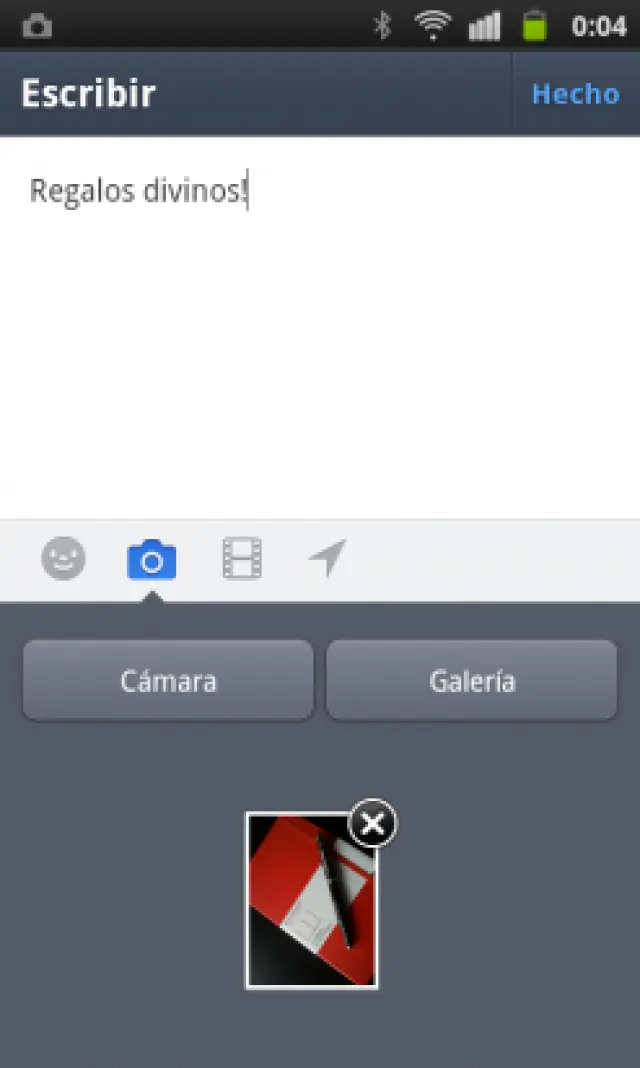Remove the attached photo with the X

pyautogui.click(x=372, y=824)
